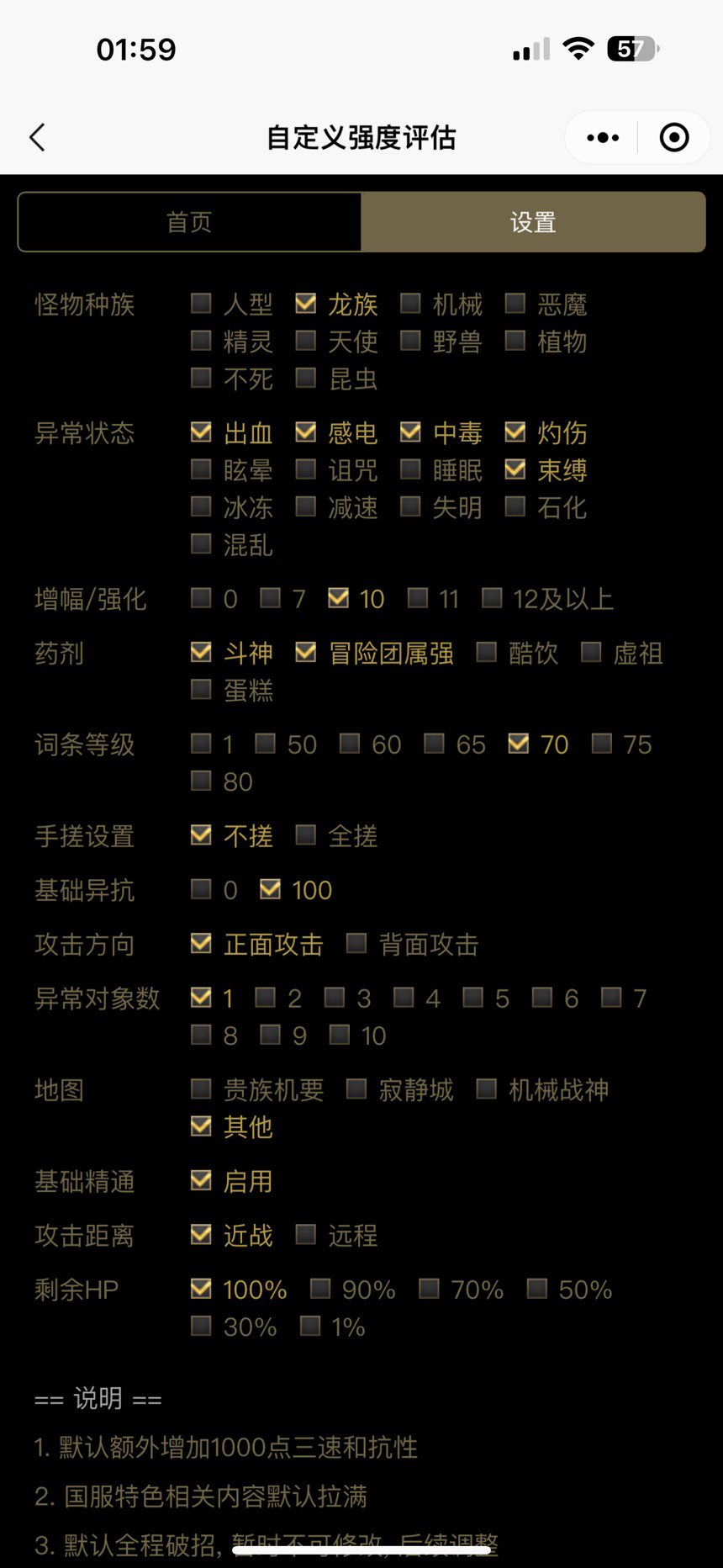Screen dimensions: 723x1568
Task: Go back using the top-left arrow
Action: 37,137
